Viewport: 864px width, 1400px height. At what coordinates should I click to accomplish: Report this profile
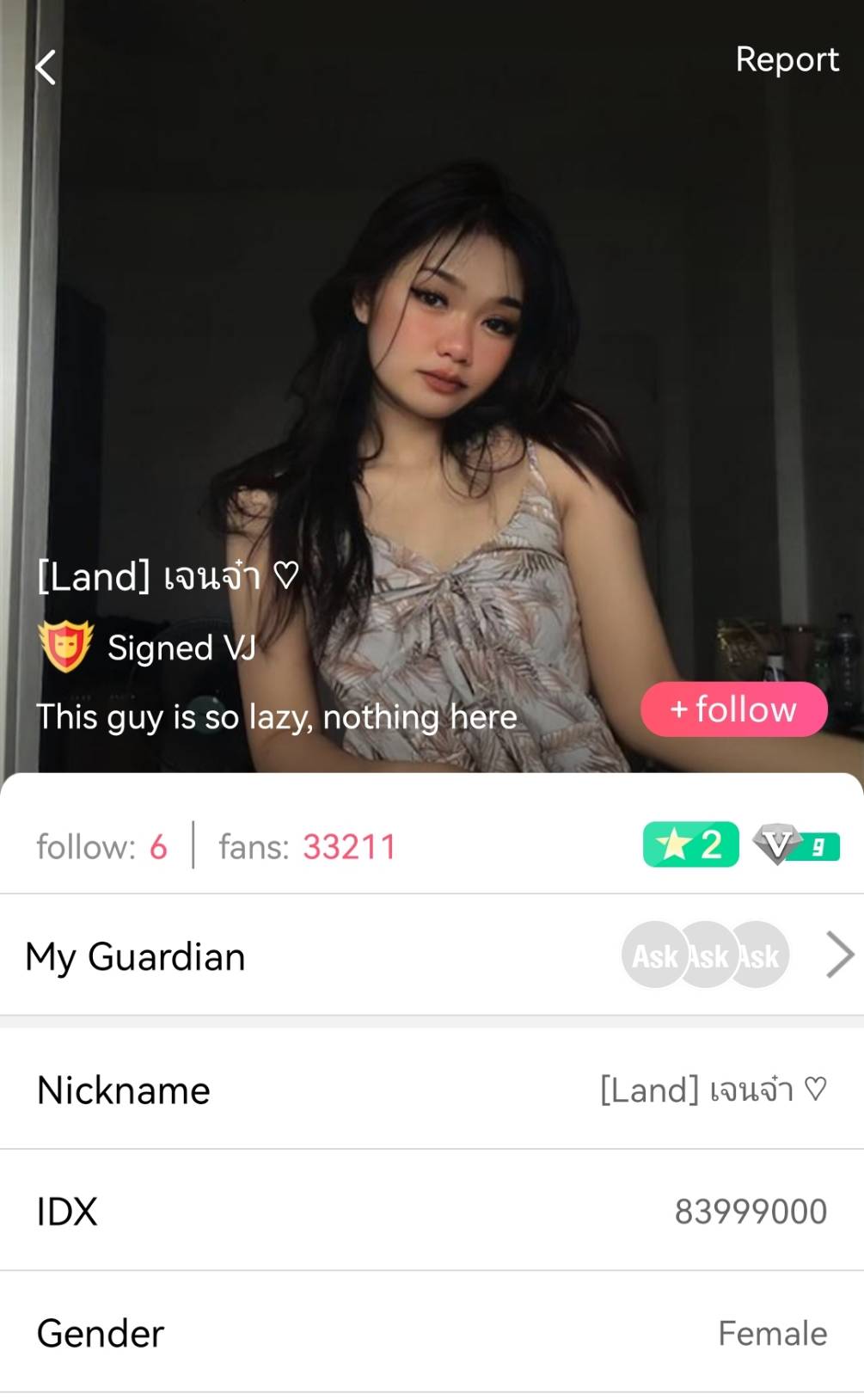786,59
